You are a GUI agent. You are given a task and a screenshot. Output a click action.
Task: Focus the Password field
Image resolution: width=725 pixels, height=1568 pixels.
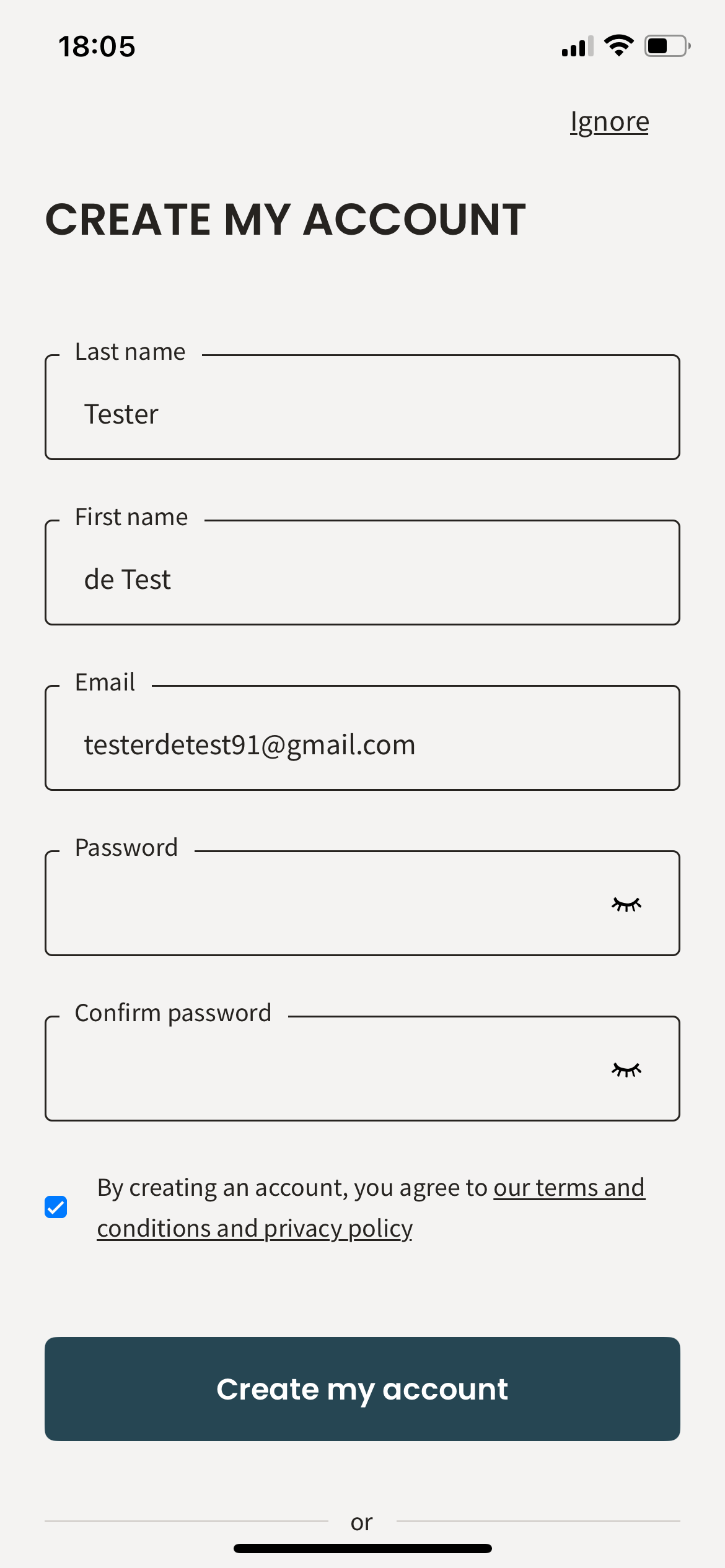322,903
